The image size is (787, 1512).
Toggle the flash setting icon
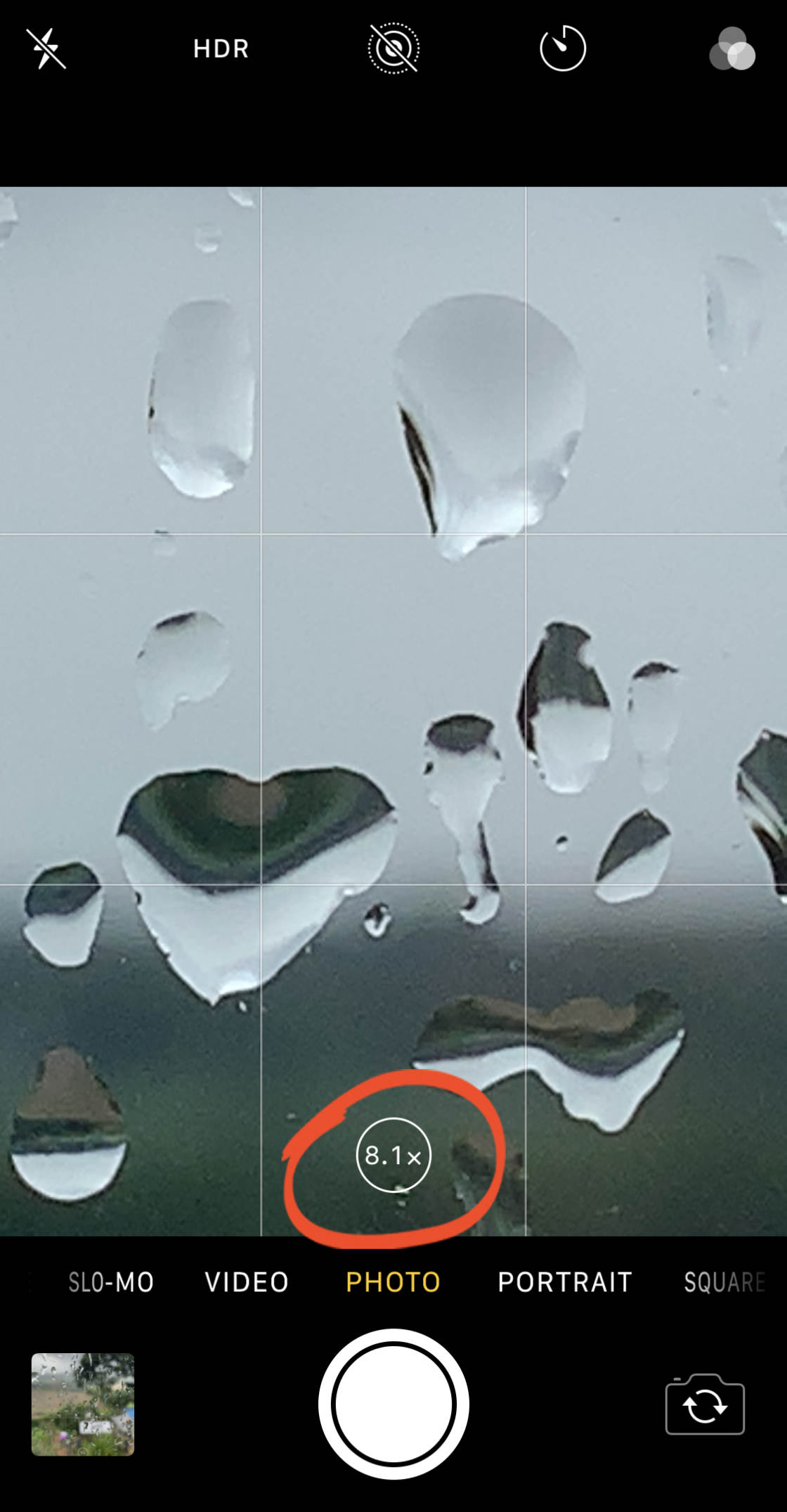[46, 49]
